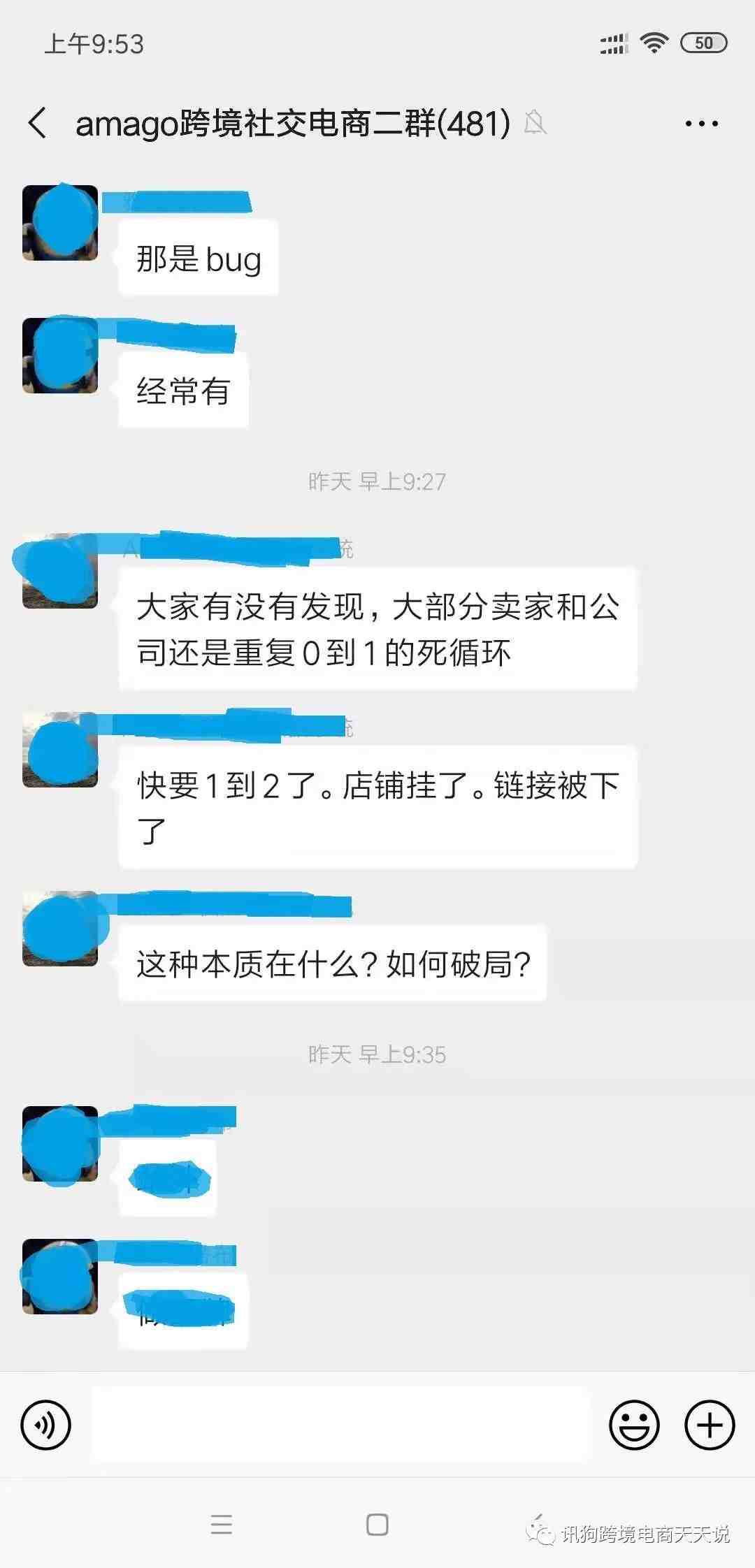This screenshot has width=755, height=1568.
Task: Open avatar beside '这种本质在什么?如何破局?' message
Action: tap(60, 929)
